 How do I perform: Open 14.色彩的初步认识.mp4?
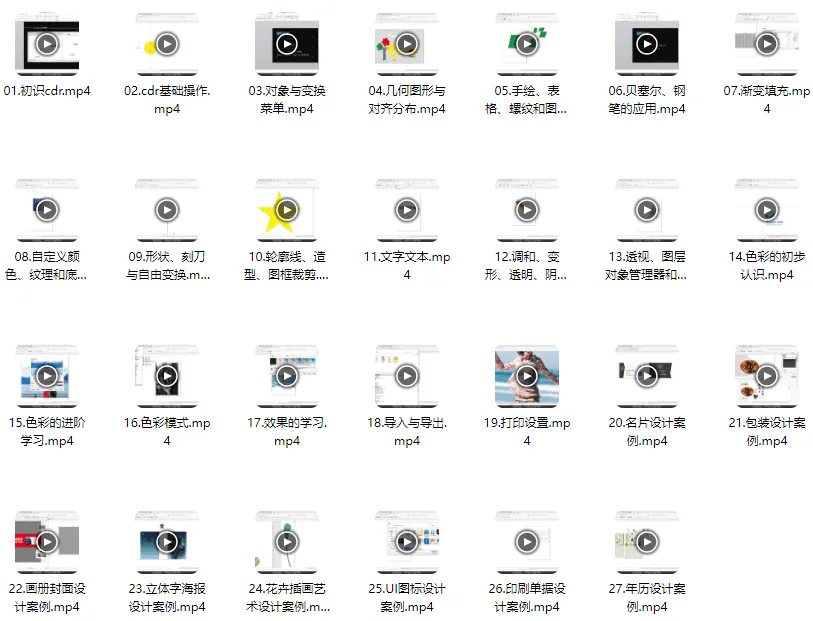767,210
